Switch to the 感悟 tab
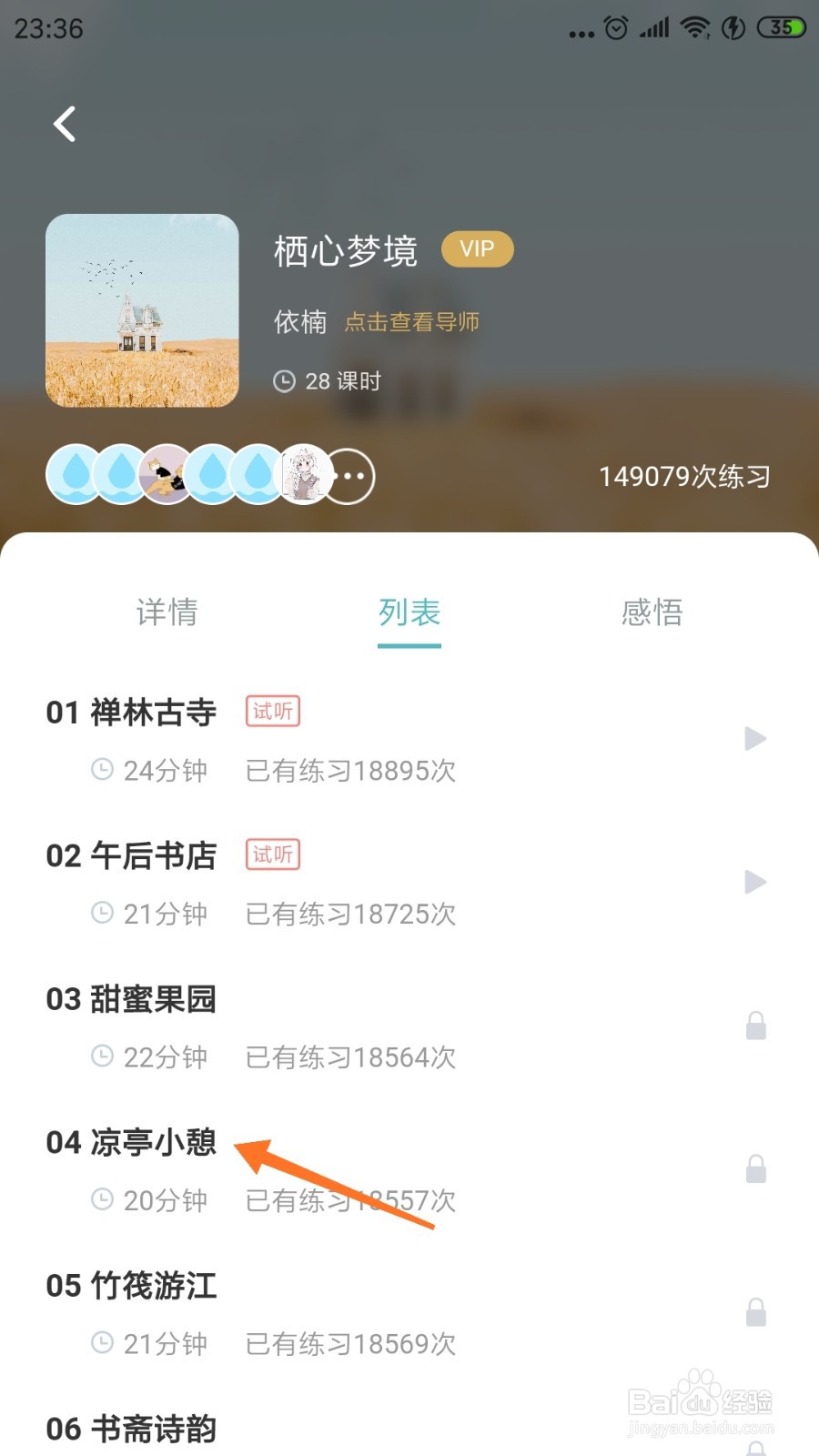The height and width of the screenshot is (1456, 819). 652,613
